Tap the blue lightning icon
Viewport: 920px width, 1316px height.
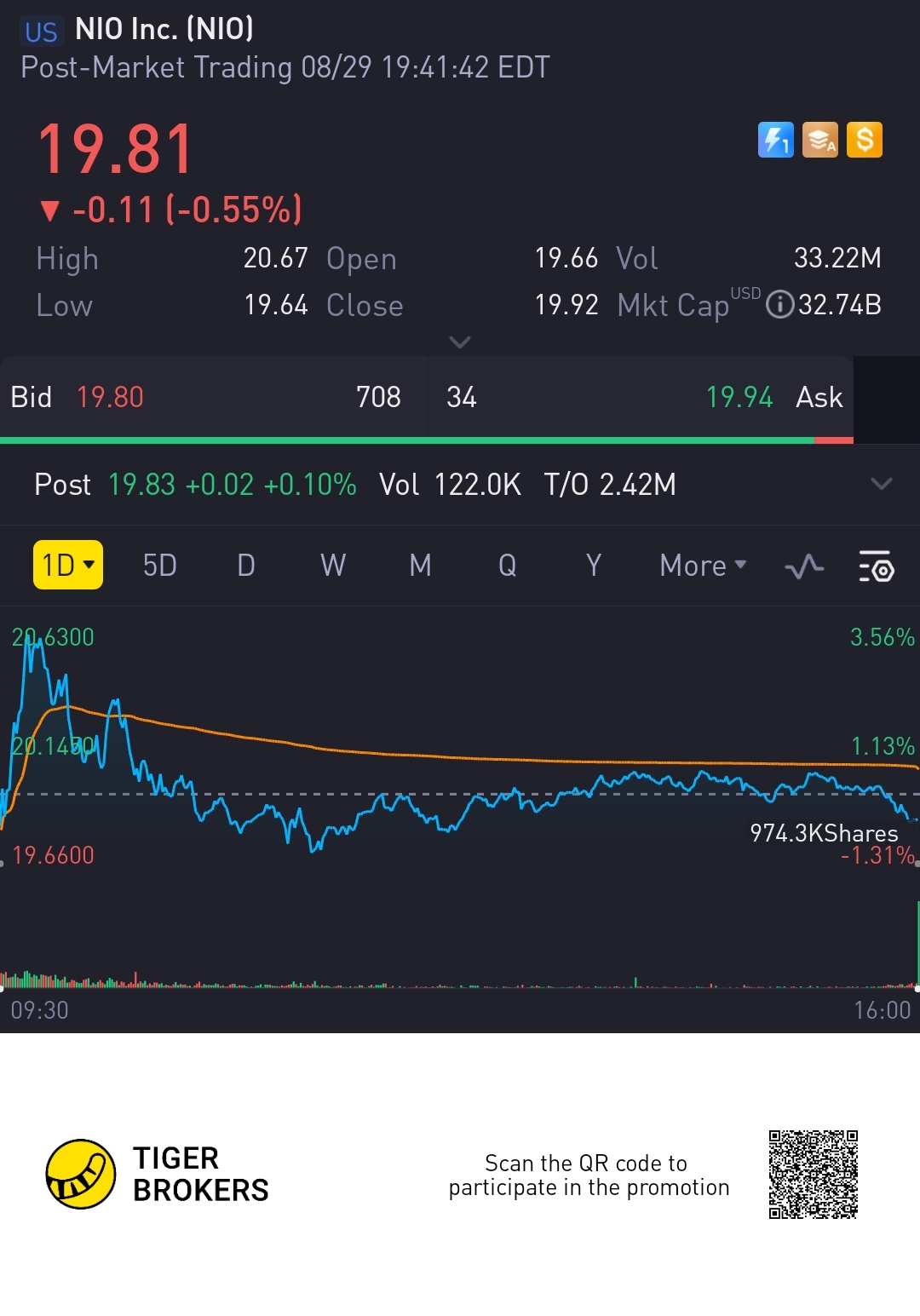pyautogui.click(x=775, y=141)
